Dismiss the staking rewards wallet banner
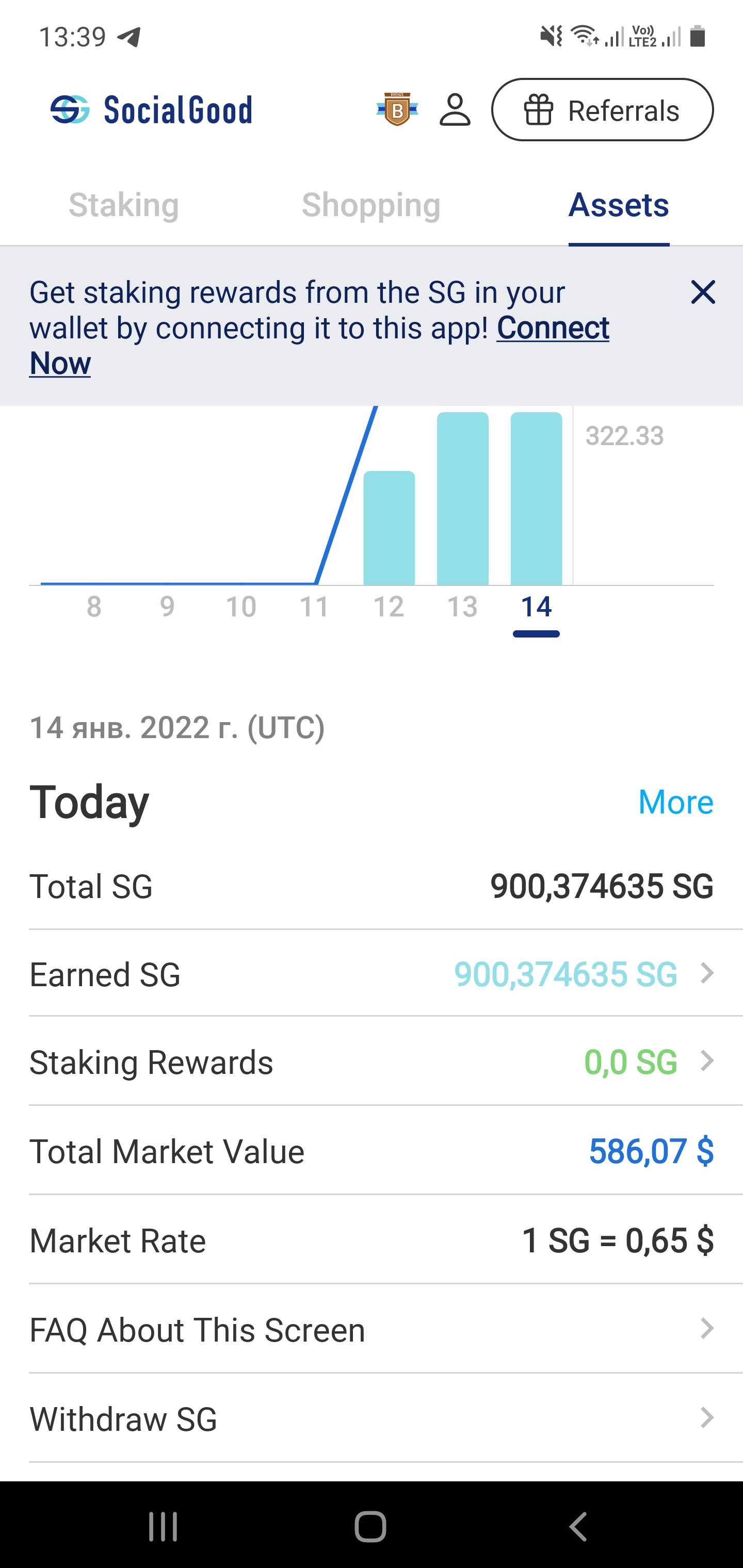The image size is (743, 1568). click(703, 292)
